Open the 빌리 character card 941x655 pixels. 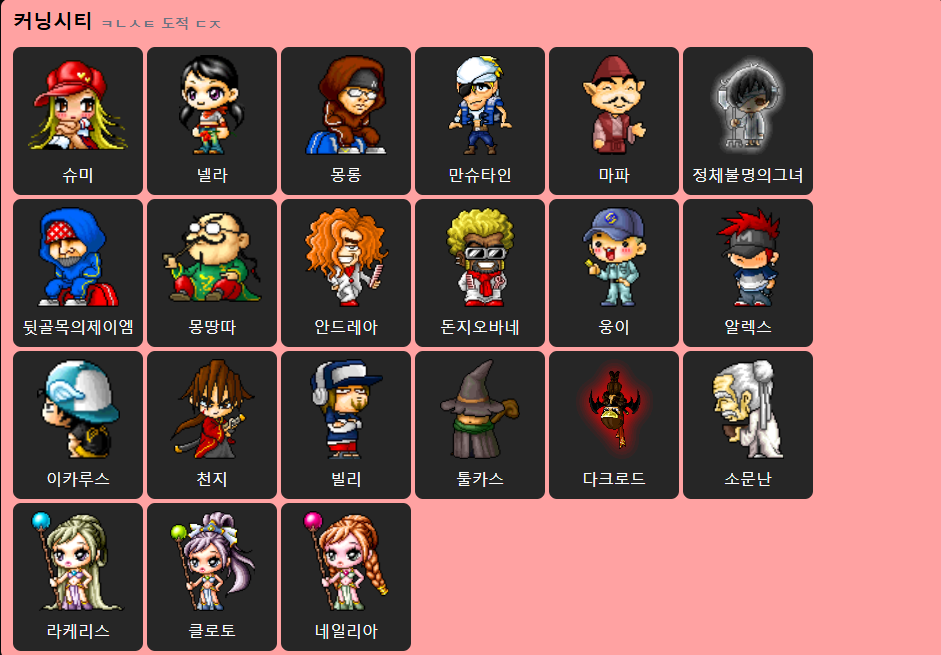[346, 425]
